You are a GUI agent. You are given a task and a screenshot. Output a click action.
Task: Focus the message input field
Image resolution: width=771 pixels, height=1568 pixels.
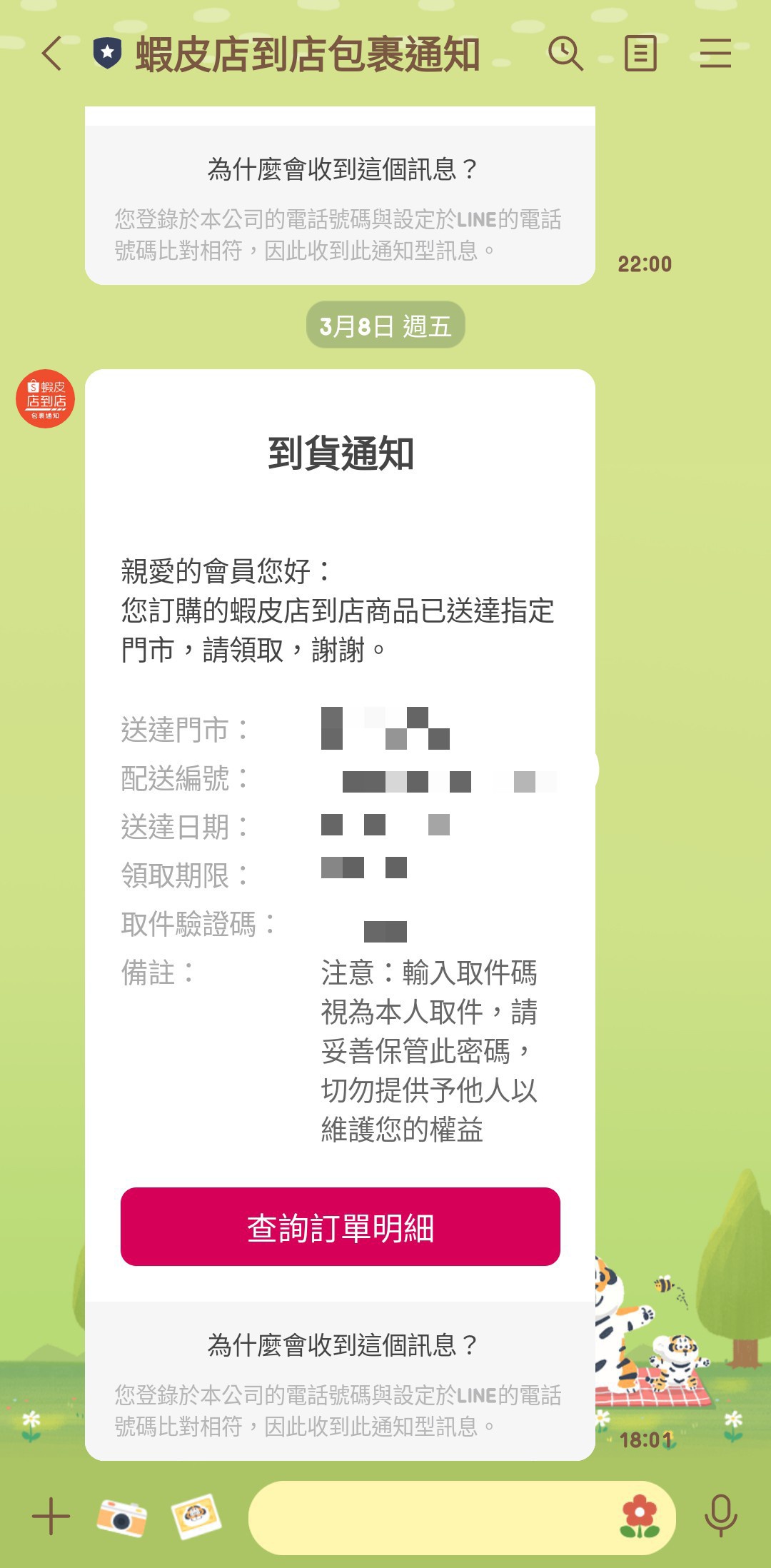428,1517
